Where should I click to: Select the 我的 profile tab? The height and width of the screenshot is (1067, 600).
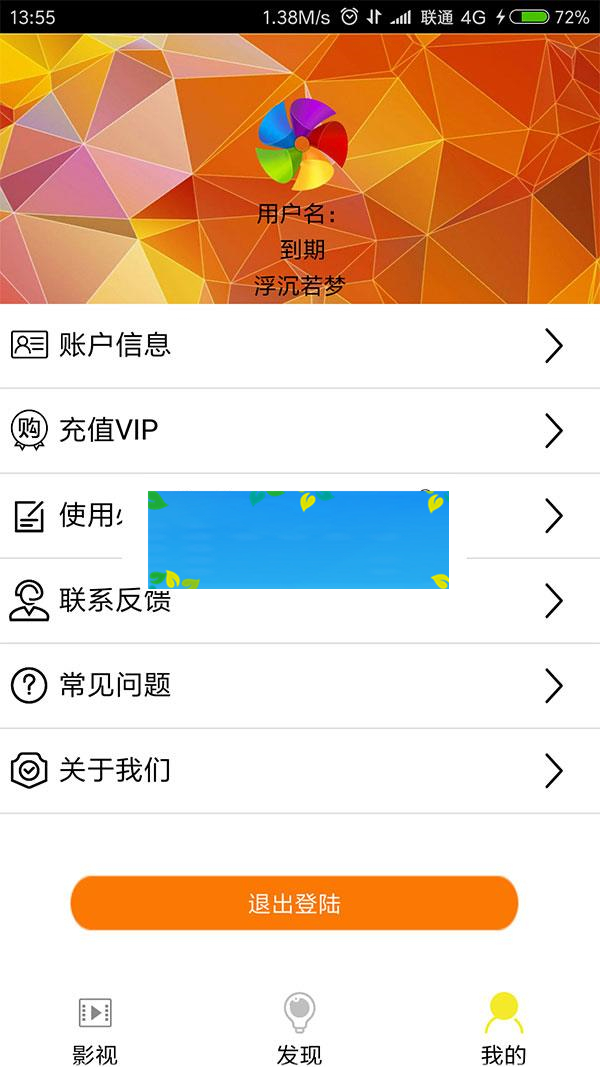(503, 1028)
